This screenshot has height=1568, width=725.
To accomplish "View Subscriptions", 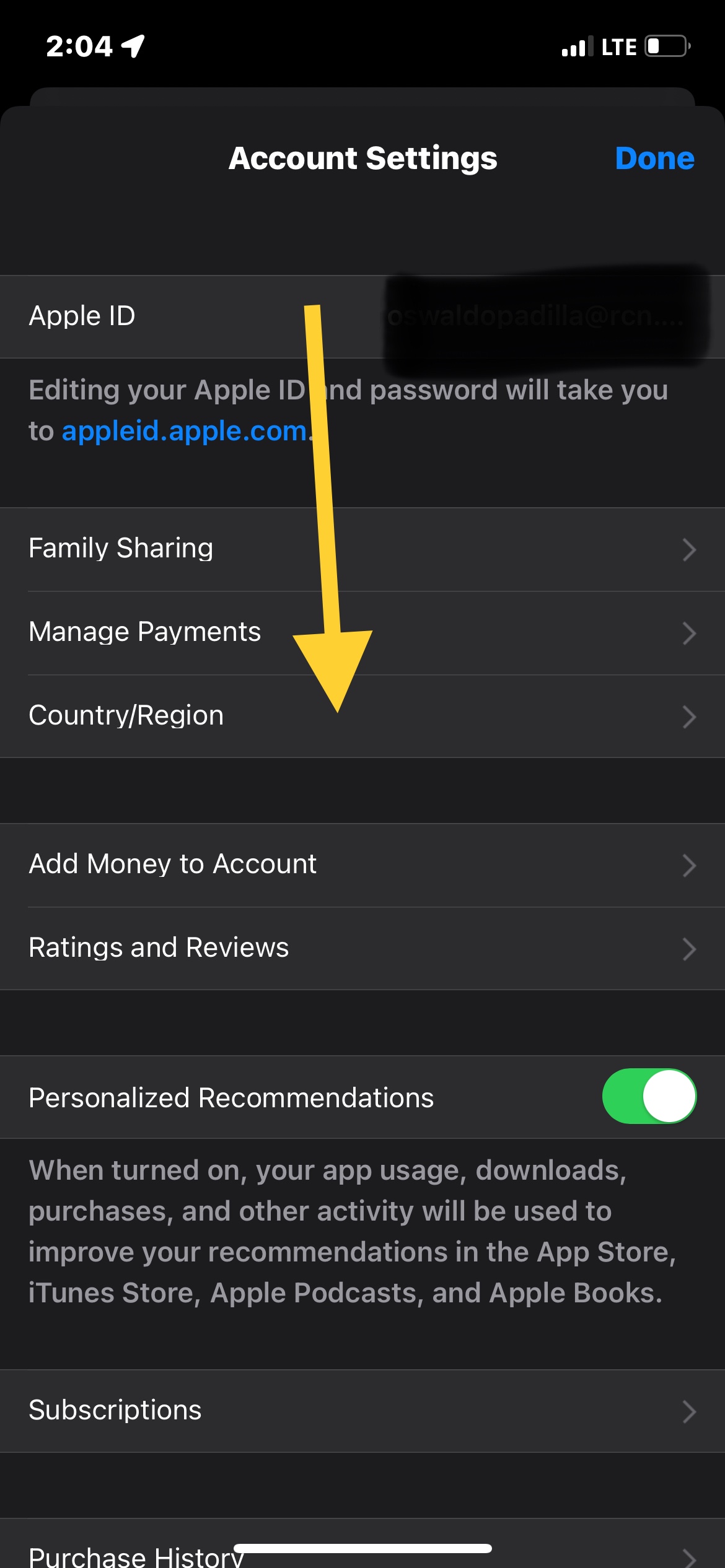I will pos(362,1411).
